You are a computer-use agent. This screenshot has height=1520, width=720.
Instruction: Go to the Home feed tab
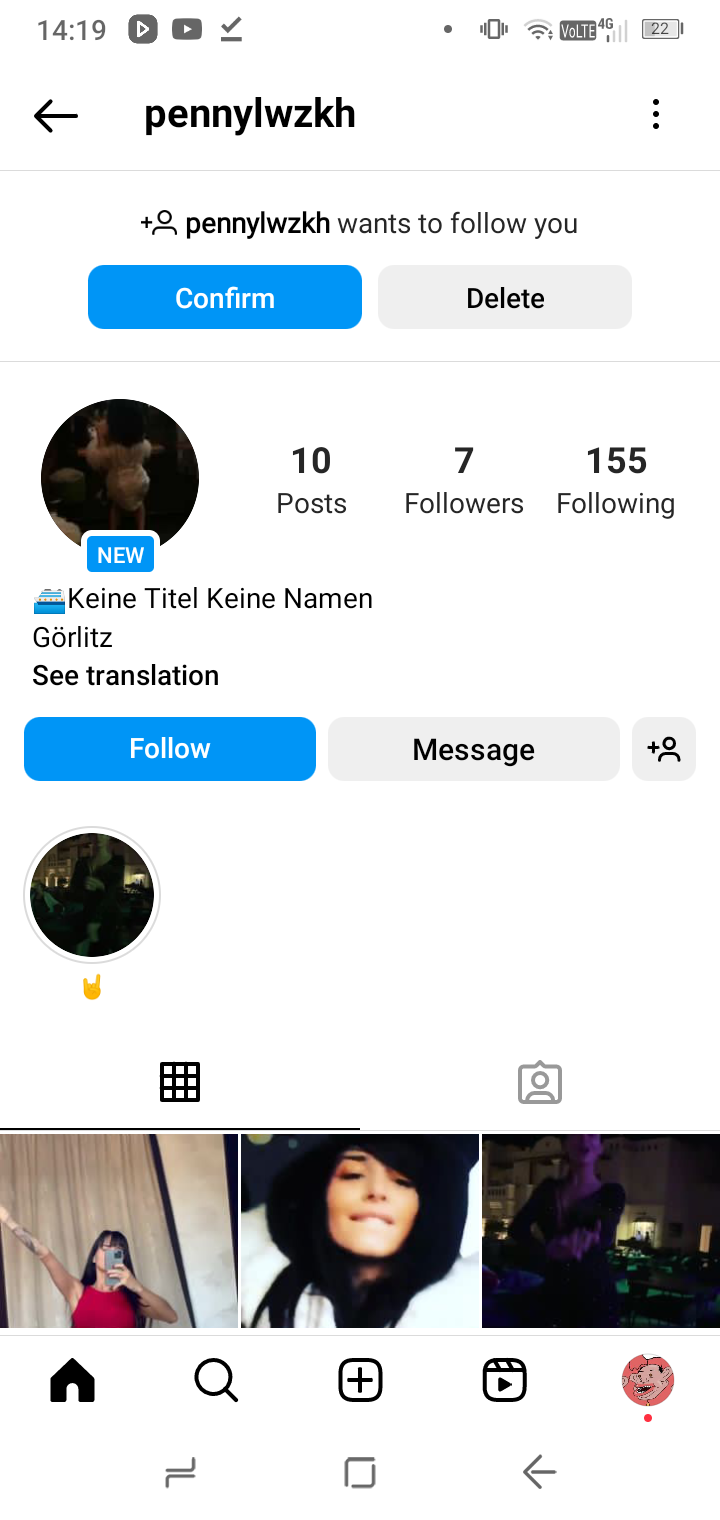(72, 1382)
